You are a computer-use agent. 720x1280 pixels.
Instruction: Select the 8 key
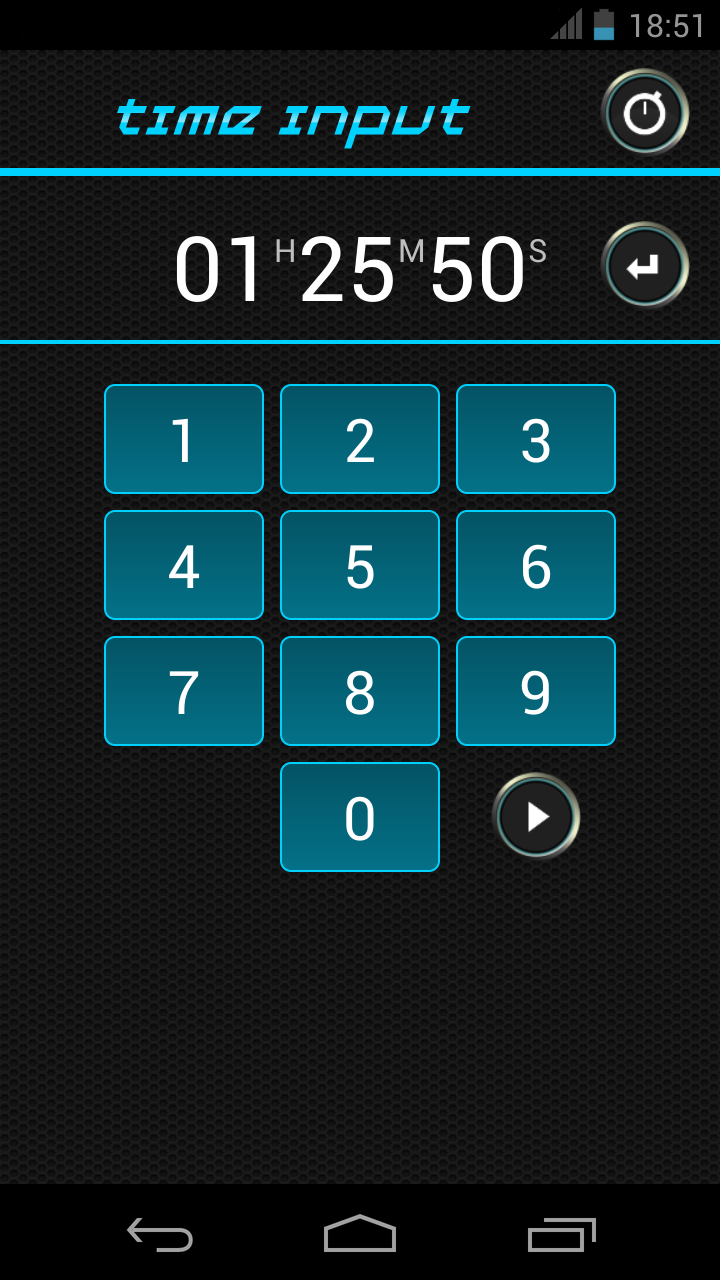[360, 691]
